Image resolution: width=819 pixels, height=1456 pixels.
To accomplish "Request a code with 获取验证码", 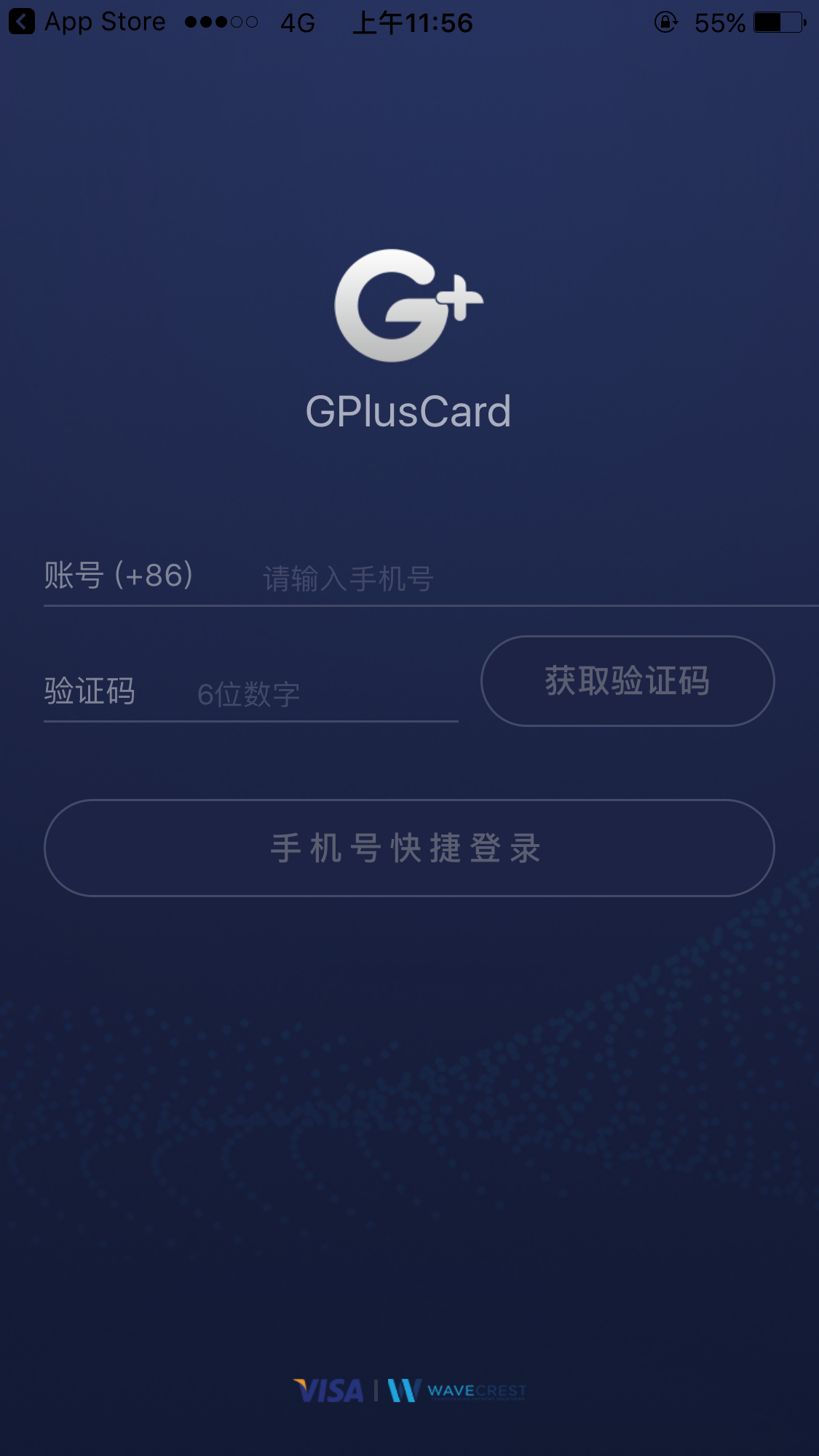I will click(x=628, y=681).
